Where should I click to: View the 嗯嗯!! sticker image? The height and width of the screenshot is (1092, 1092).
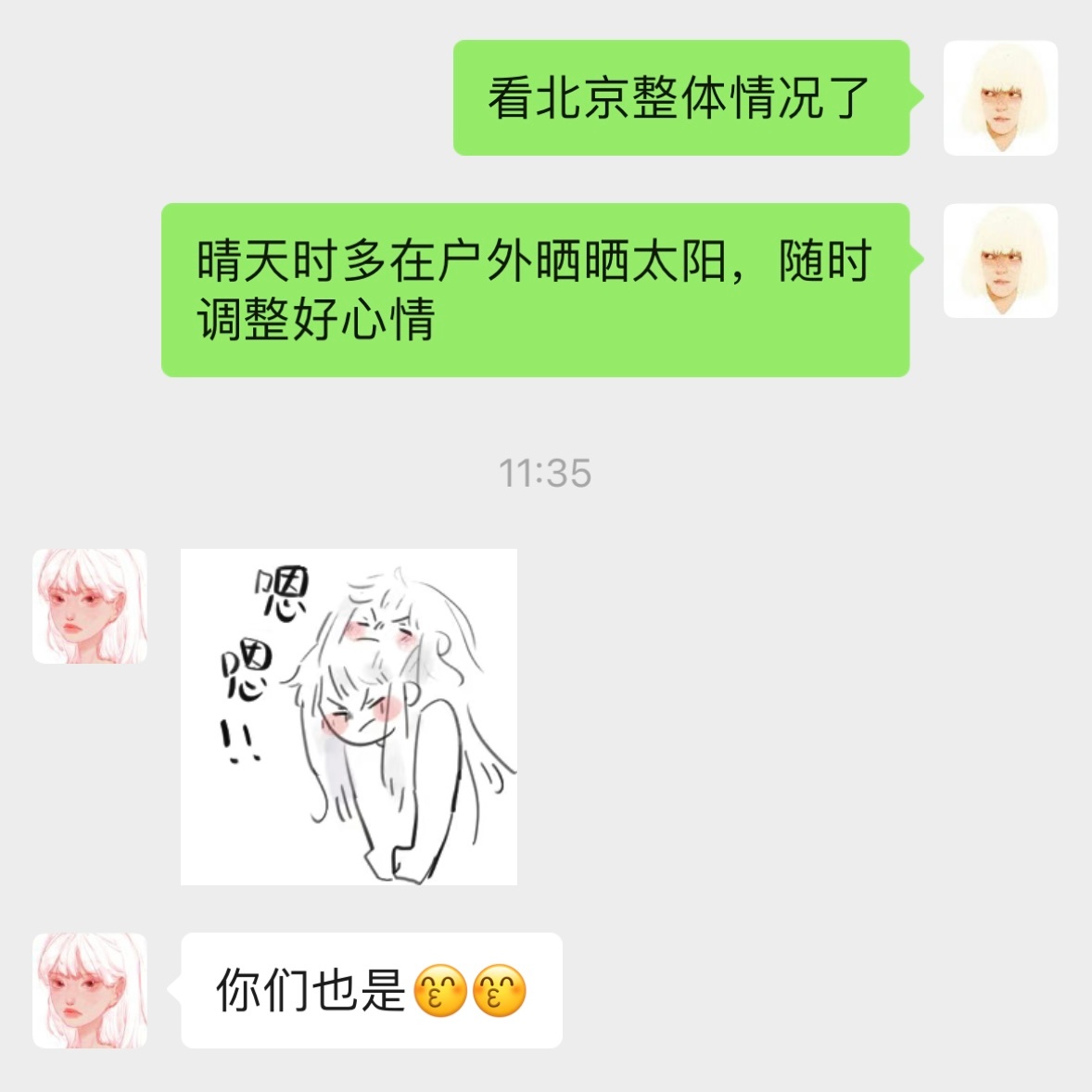(349, 716)
